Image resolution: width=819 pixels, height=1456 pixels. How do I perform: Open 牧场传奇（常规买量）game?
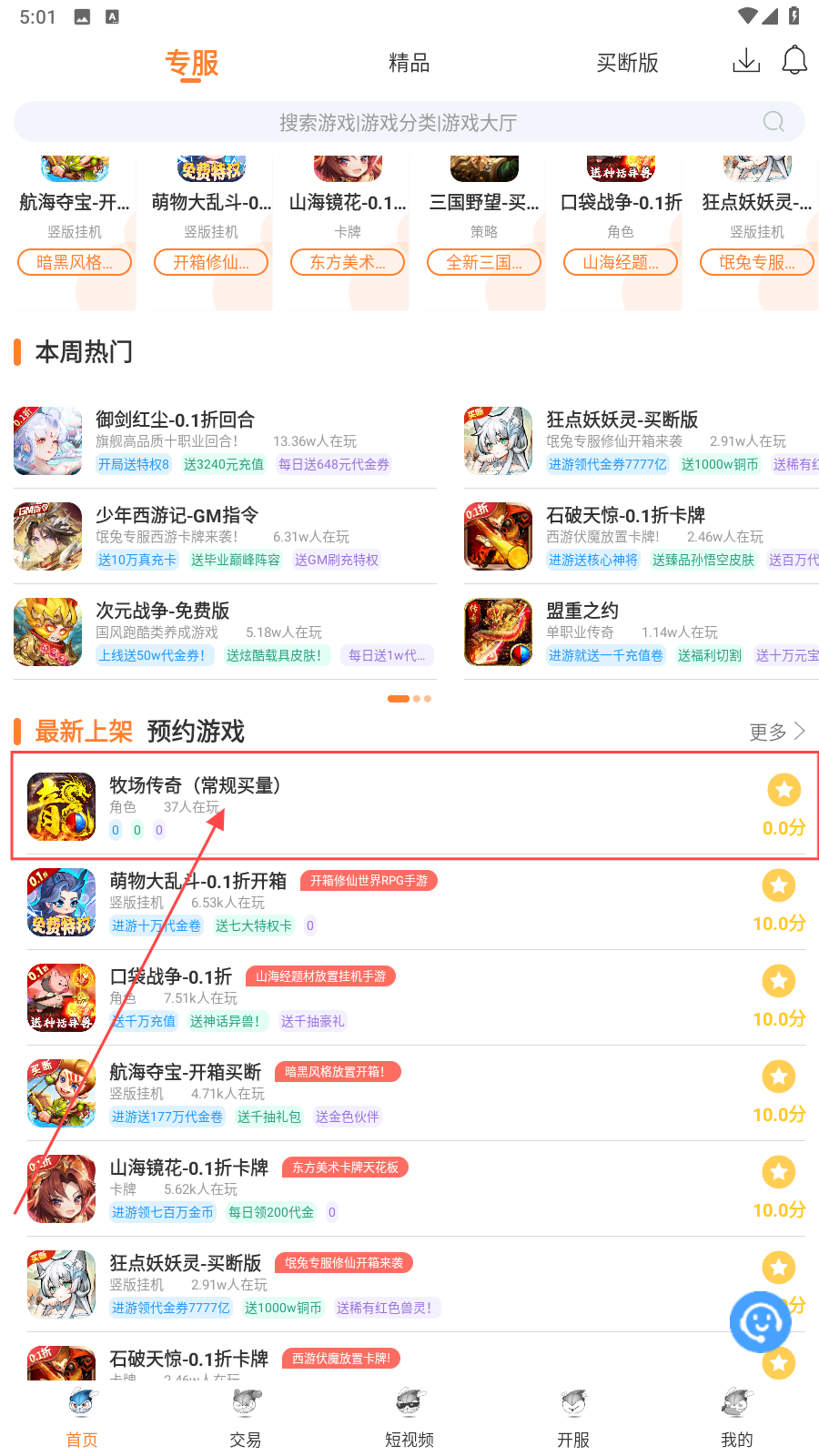[195, 785]
